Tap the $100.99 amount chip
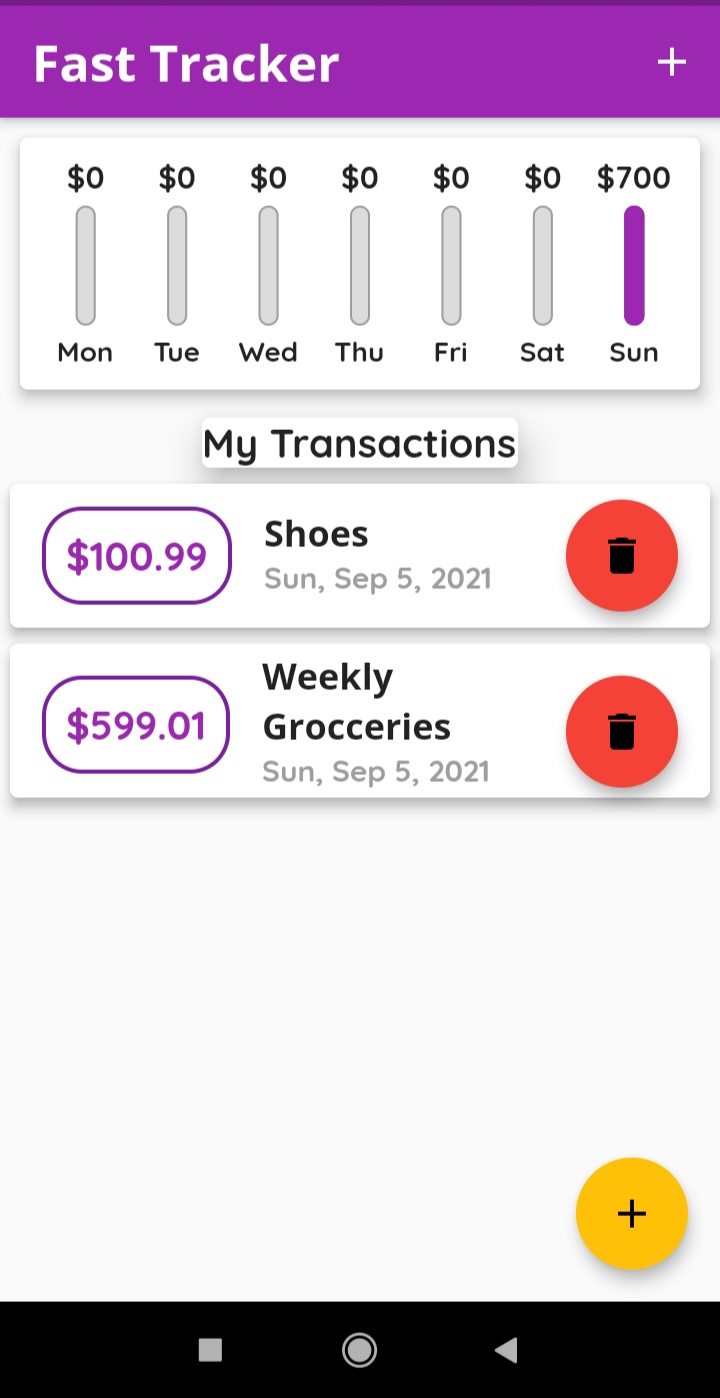This screenshot has height=1398, width=720. point(136,555)
